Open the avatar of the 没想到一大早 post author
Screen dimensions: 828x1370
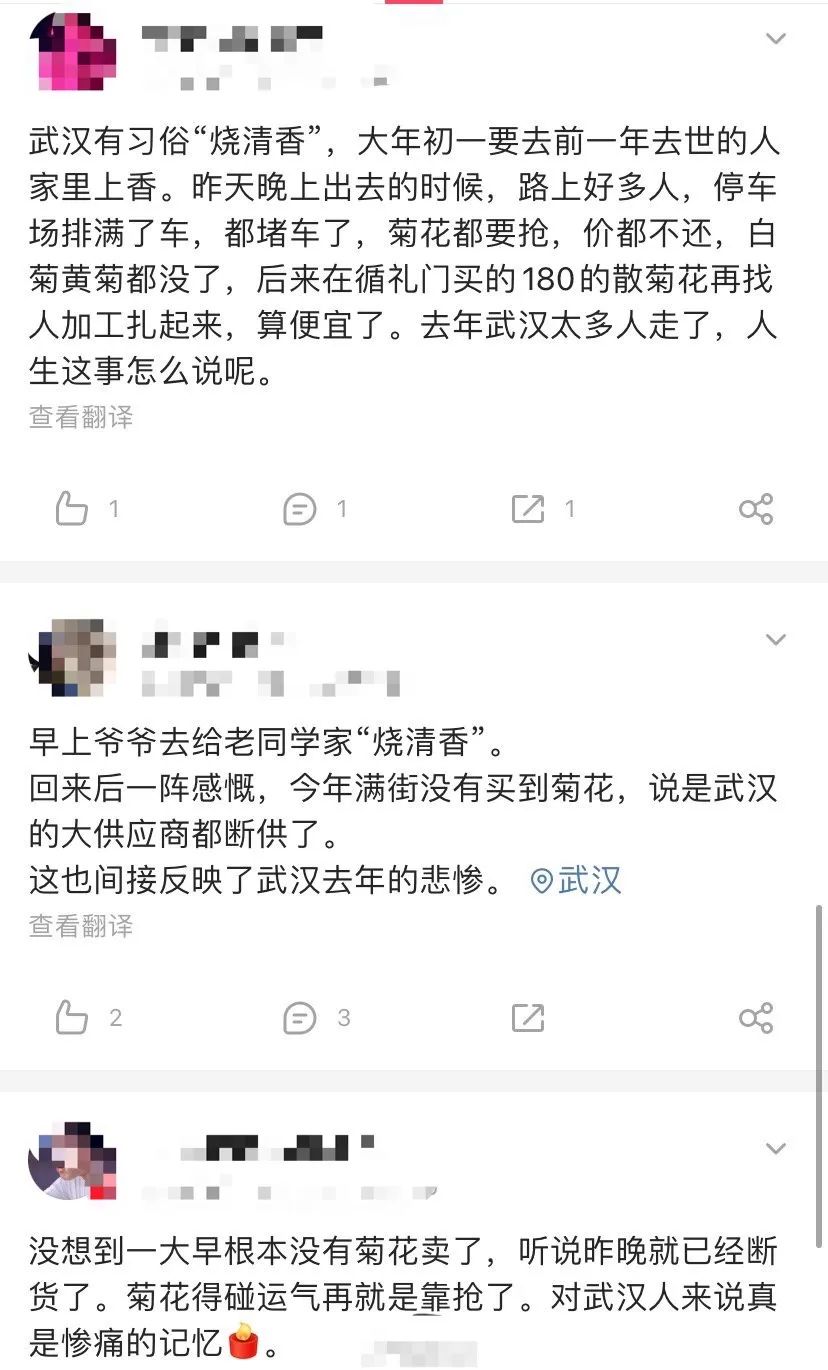(73, 1165)
